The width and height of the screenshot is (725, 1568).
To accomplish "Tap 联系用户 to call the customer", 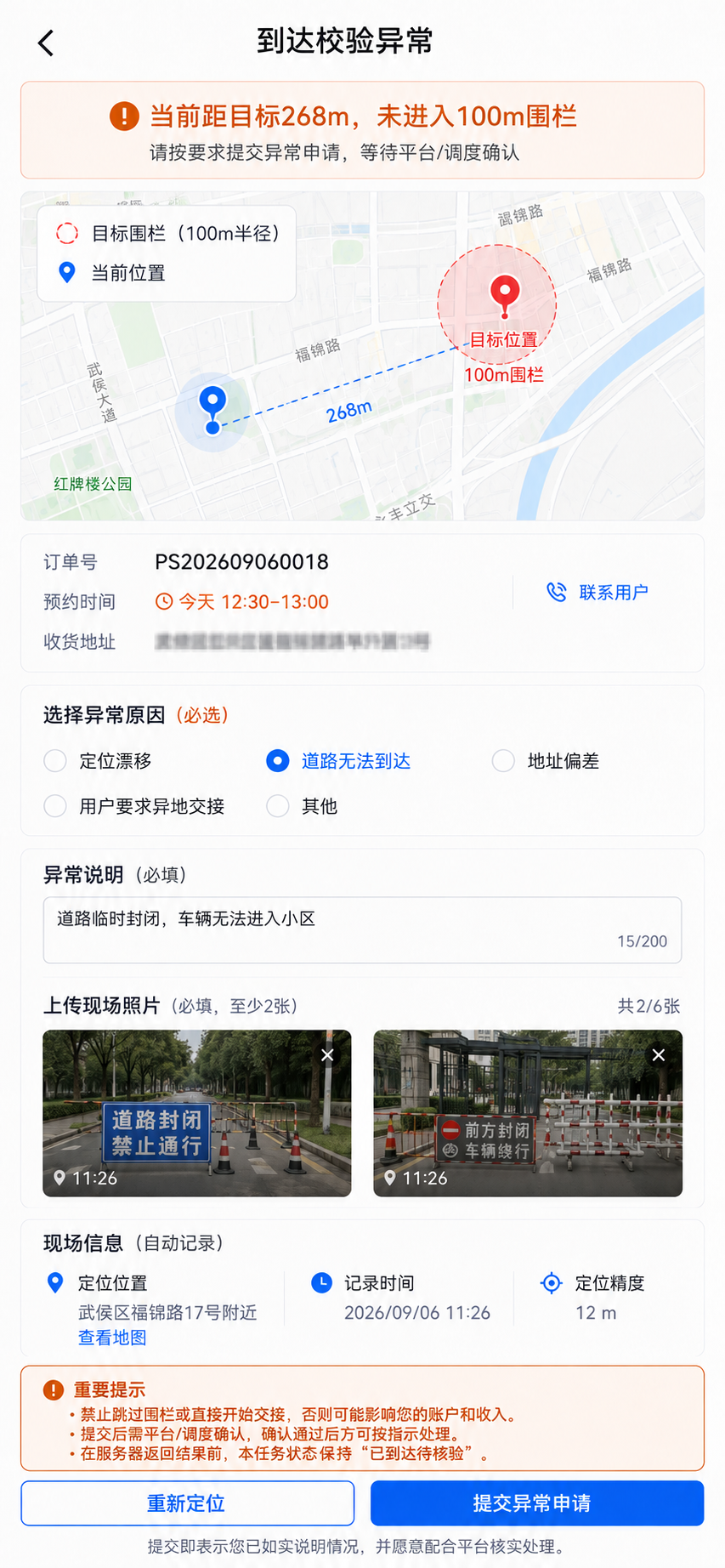I will coord(598,592).
